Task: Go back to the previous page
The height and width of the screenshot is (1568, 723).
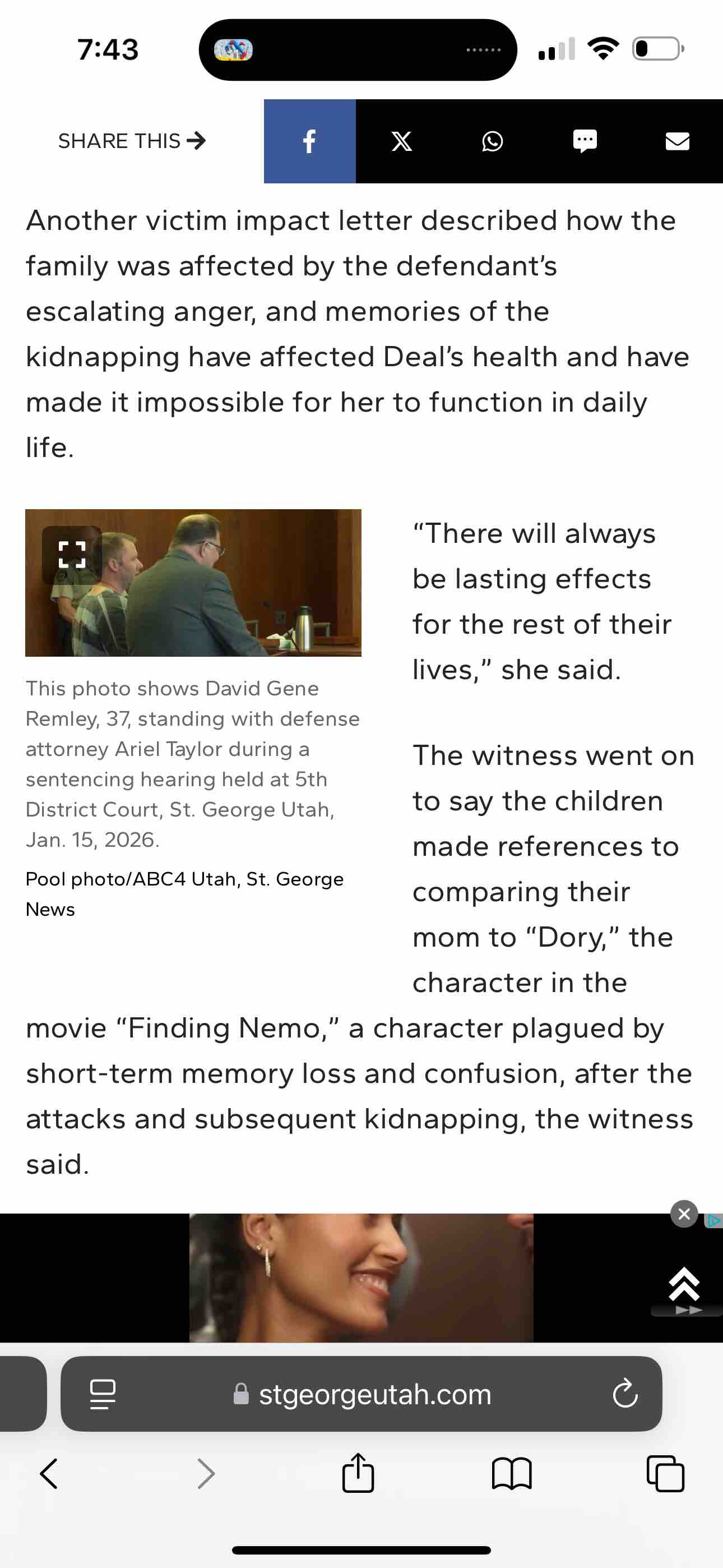Action: (x=49, y=1474)
